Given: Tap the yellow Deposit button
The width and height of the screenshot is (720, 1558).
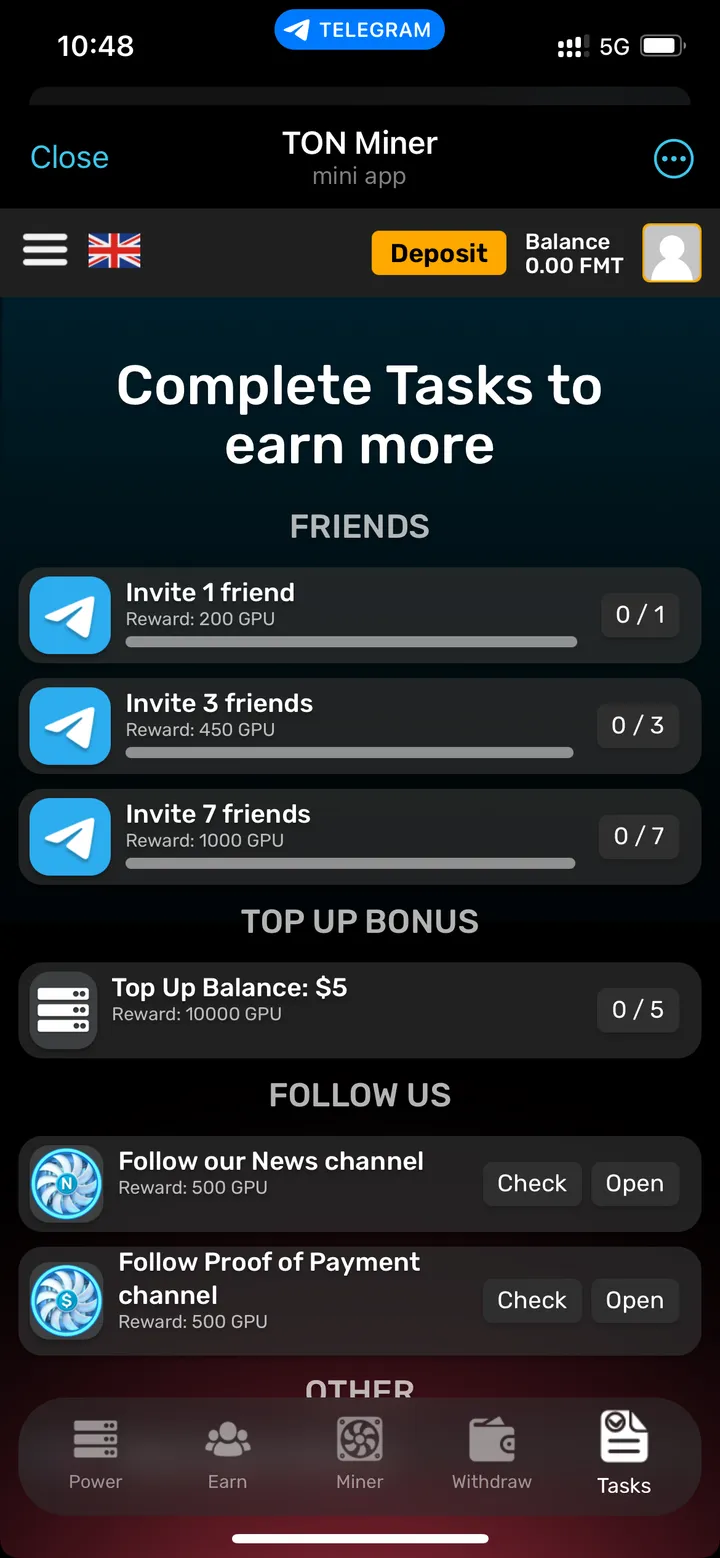Looking at the screenshot, I should click(439, 253).
